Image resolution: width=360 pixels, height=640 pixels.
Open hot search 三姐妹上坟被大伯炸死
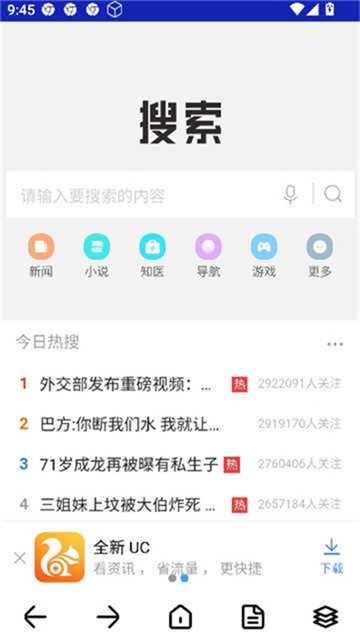coord(180,505)
